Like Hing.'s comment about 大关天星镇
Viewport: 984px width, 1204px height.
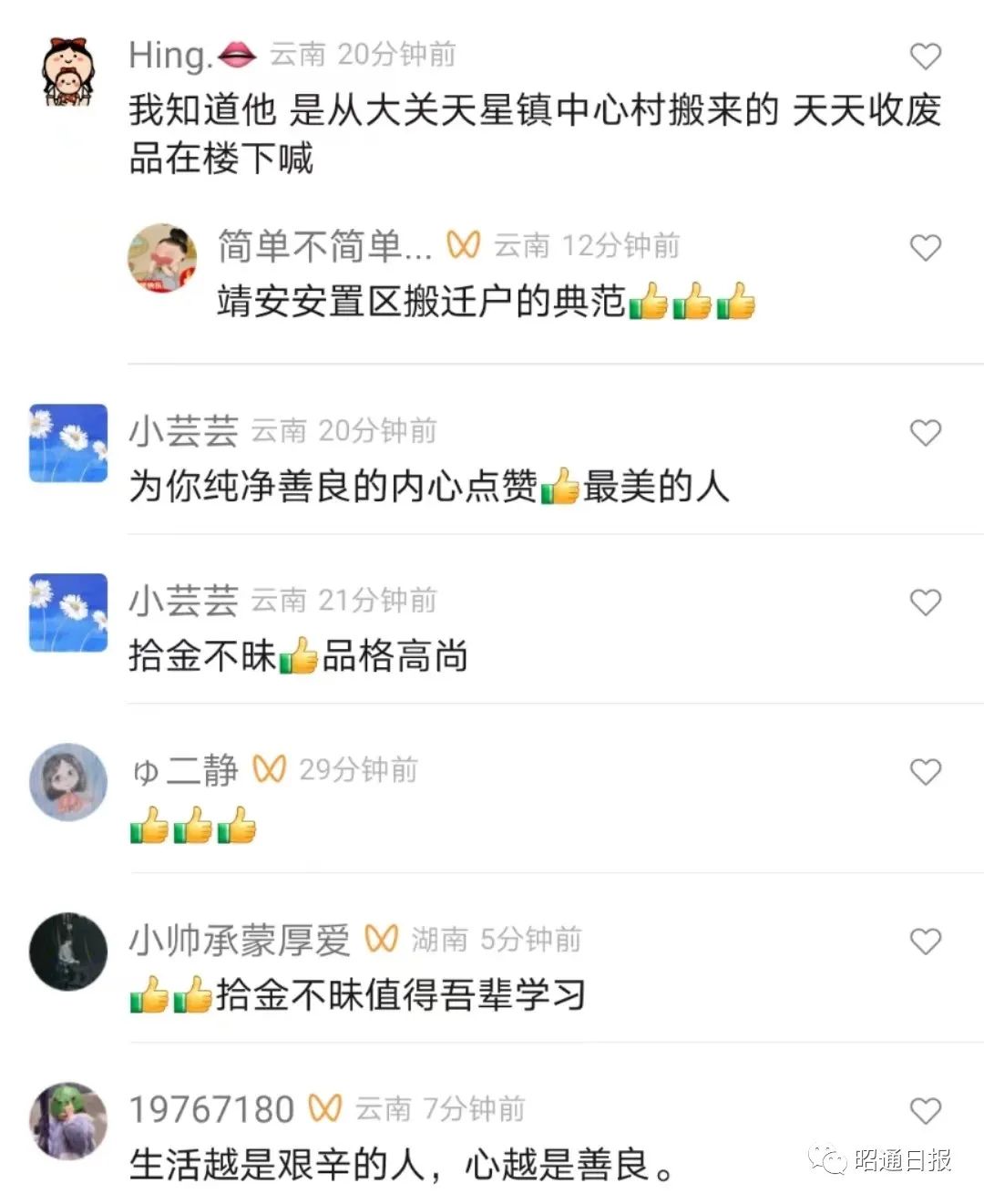(925, 57)
